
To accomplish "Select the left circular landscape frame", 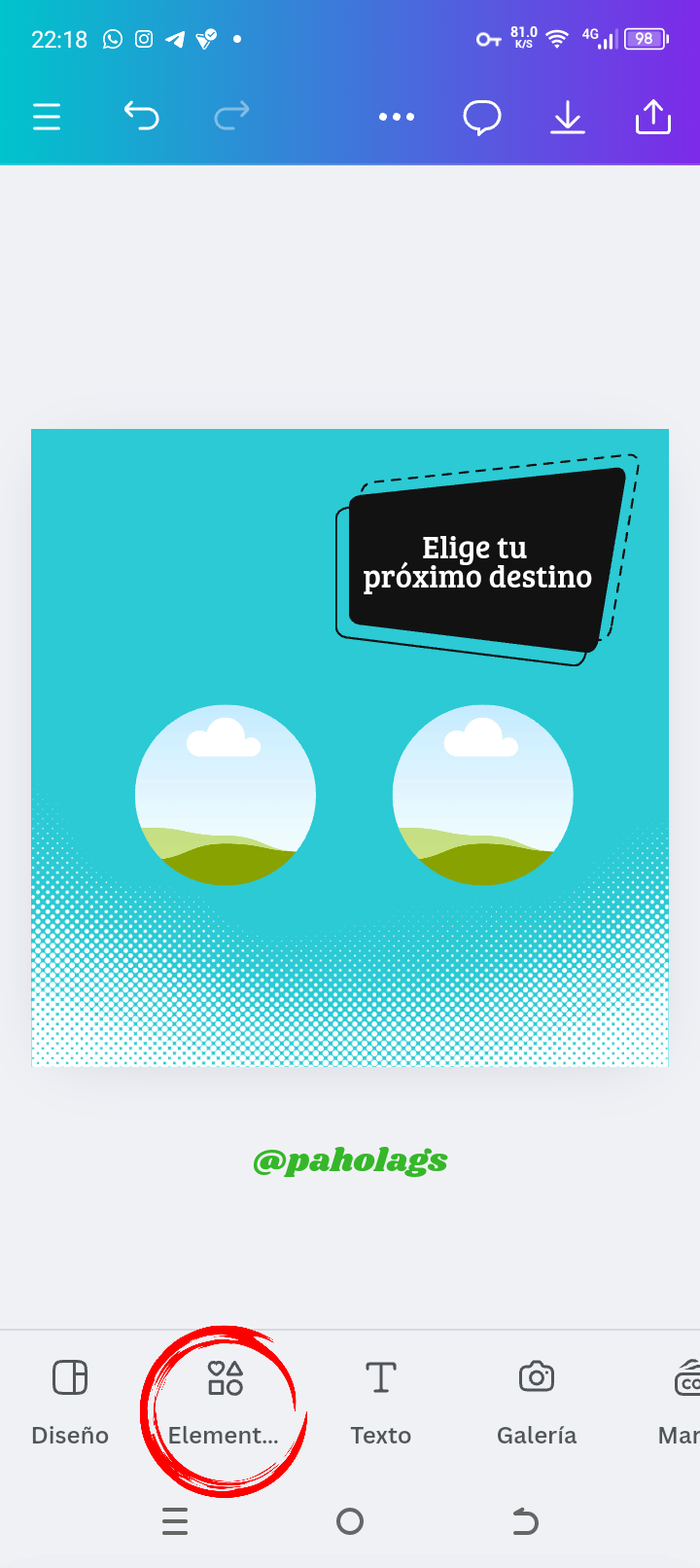I will coord(226,795).
